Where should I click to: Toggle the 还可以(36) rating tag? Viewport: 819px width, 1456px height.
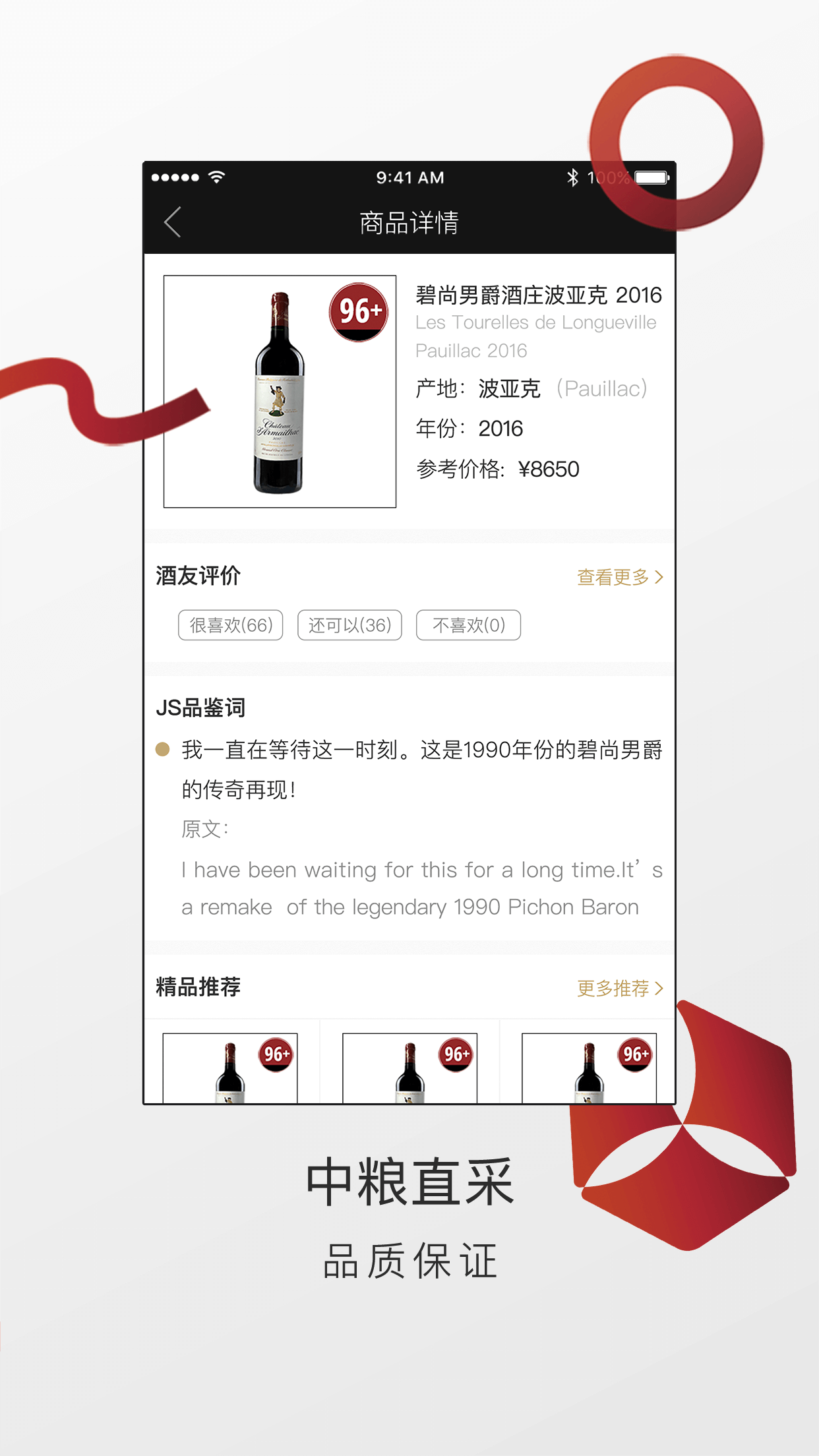[x=350, y=624]
